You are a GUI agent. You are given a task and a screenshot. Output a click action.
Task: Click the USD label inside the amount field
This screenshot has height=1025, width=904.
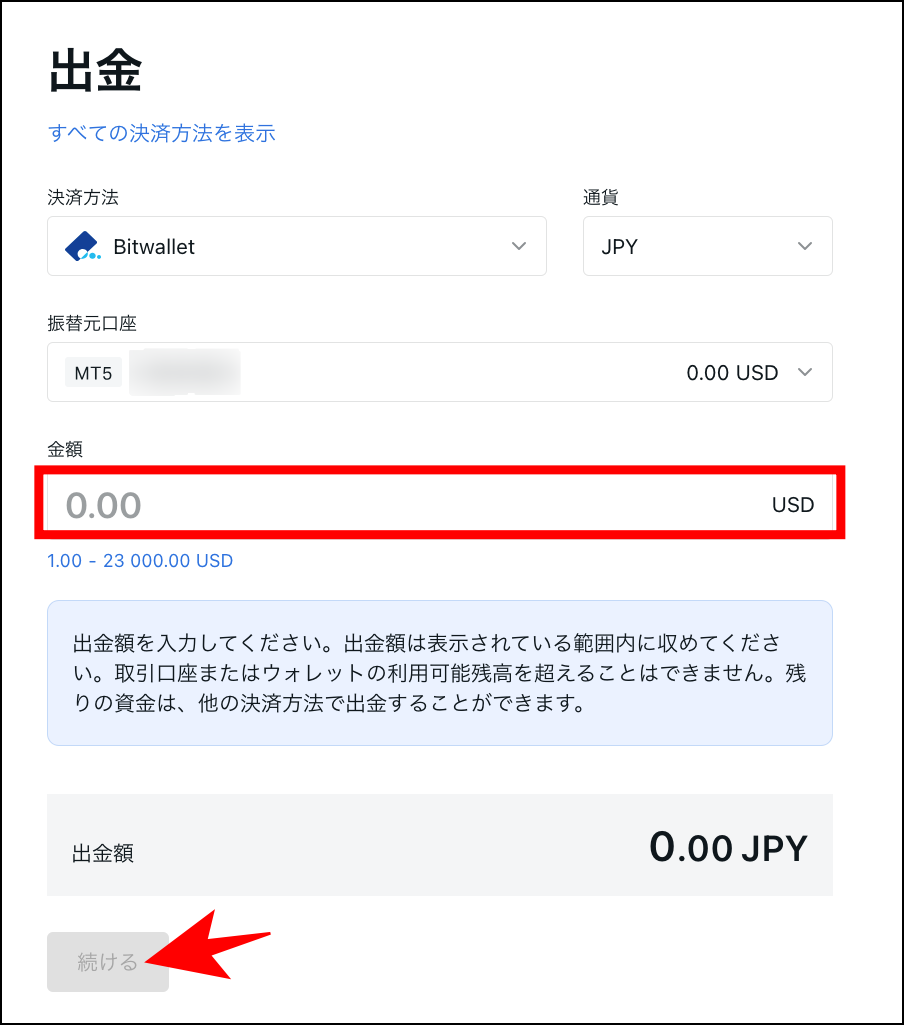pos(794,504)
